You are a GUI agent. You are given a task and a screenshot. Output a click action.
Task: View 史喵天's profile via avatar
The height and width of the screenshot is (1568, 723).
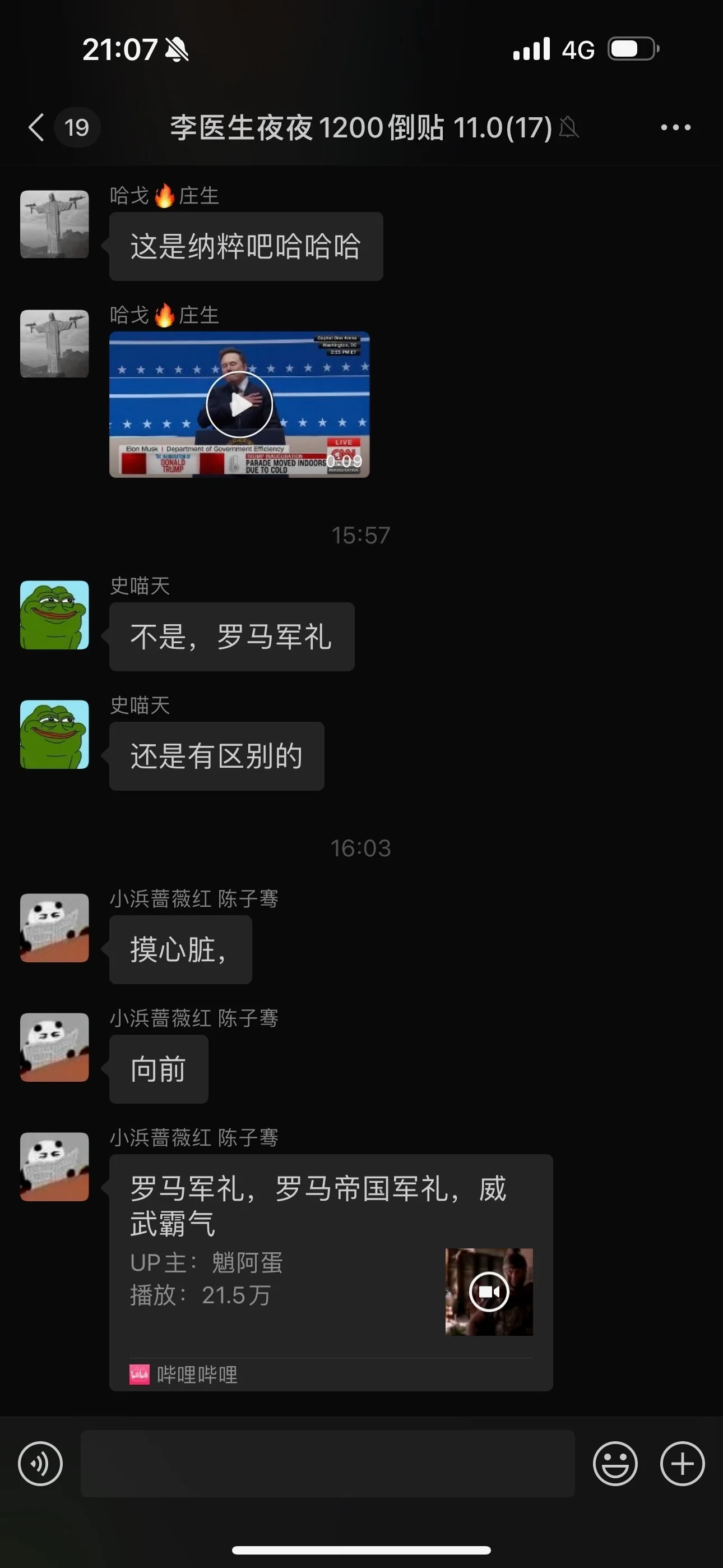click(x=54, y=615)
